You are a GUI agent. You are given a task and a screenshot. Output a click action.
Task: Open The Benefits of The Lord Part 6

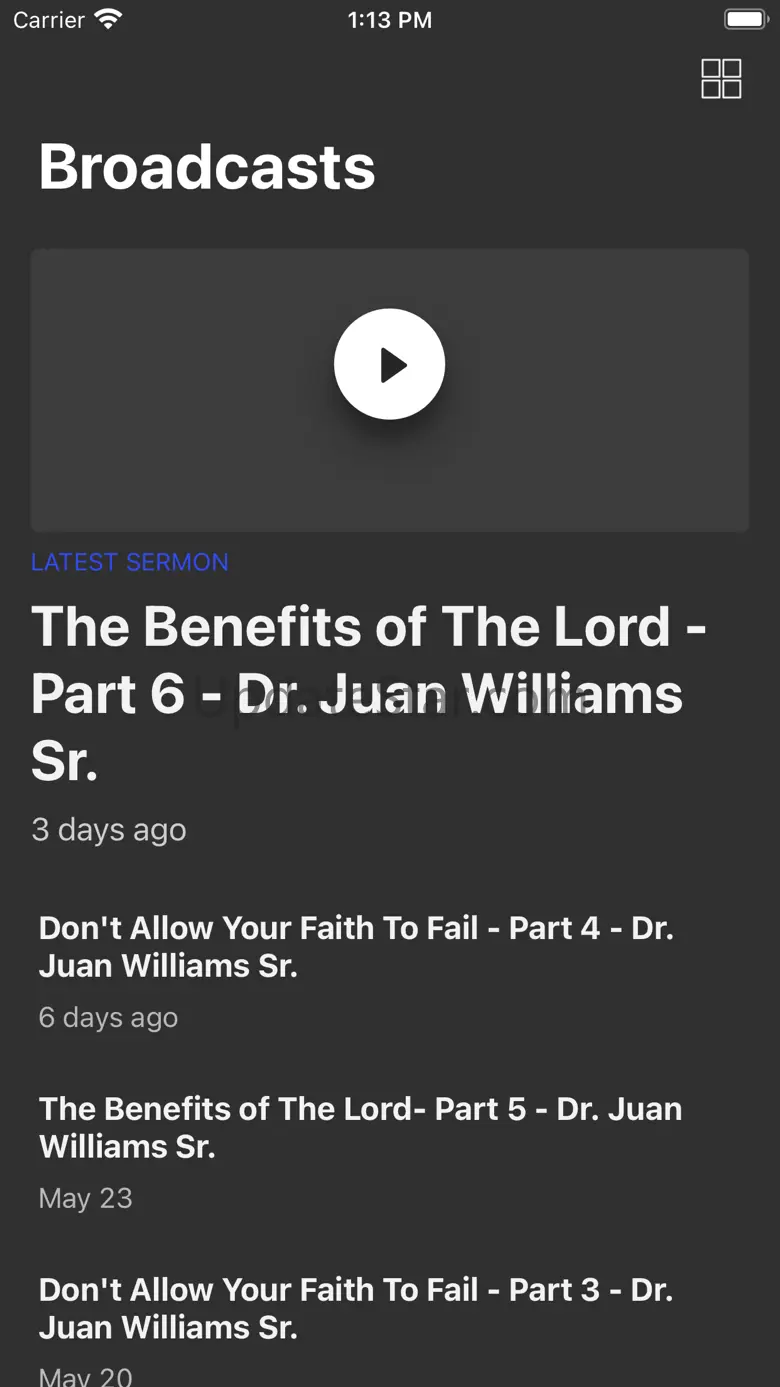click(368, 692)
